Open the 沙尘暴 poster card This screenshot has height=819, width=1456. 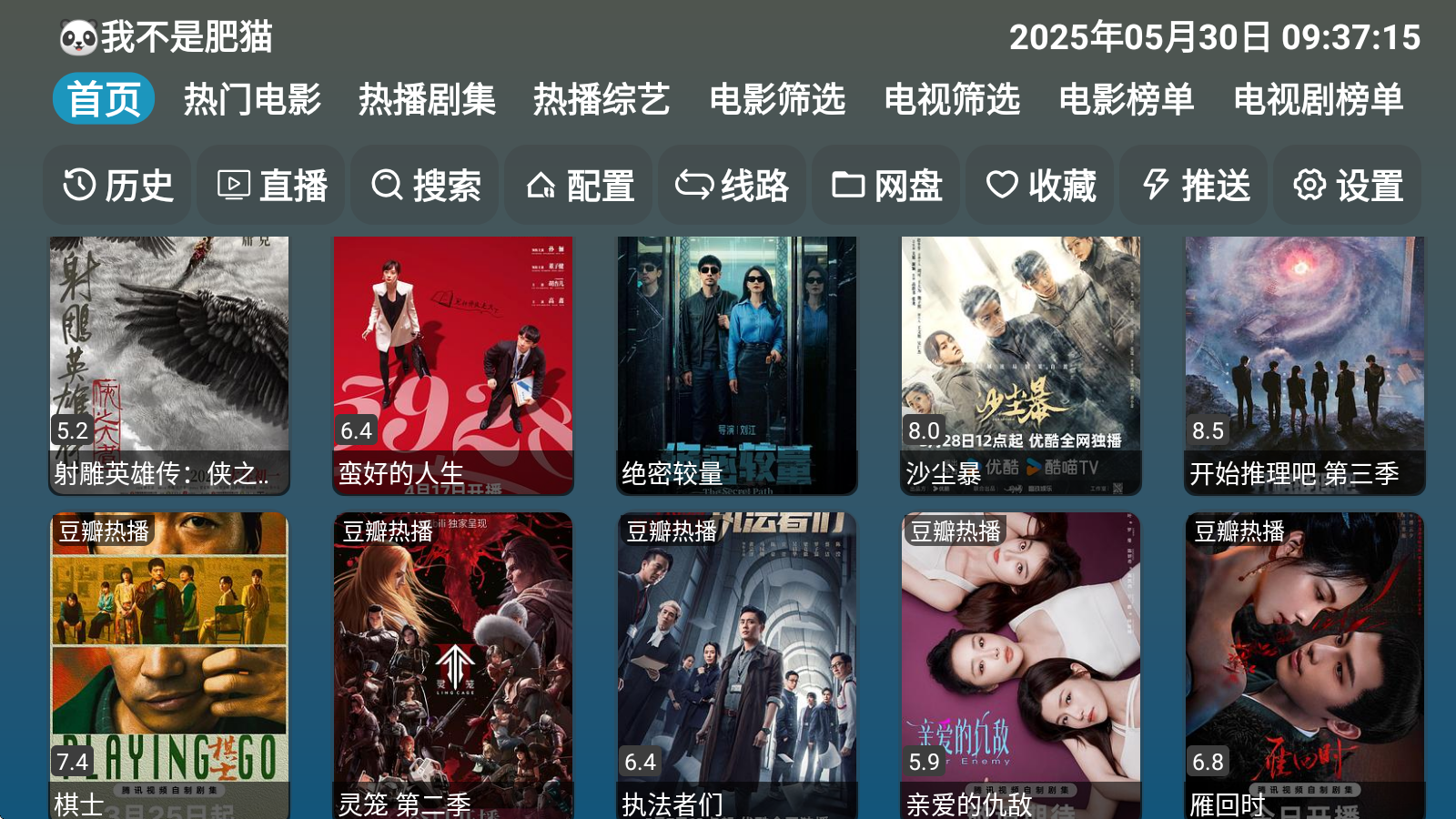click(x=1021, y=364)
